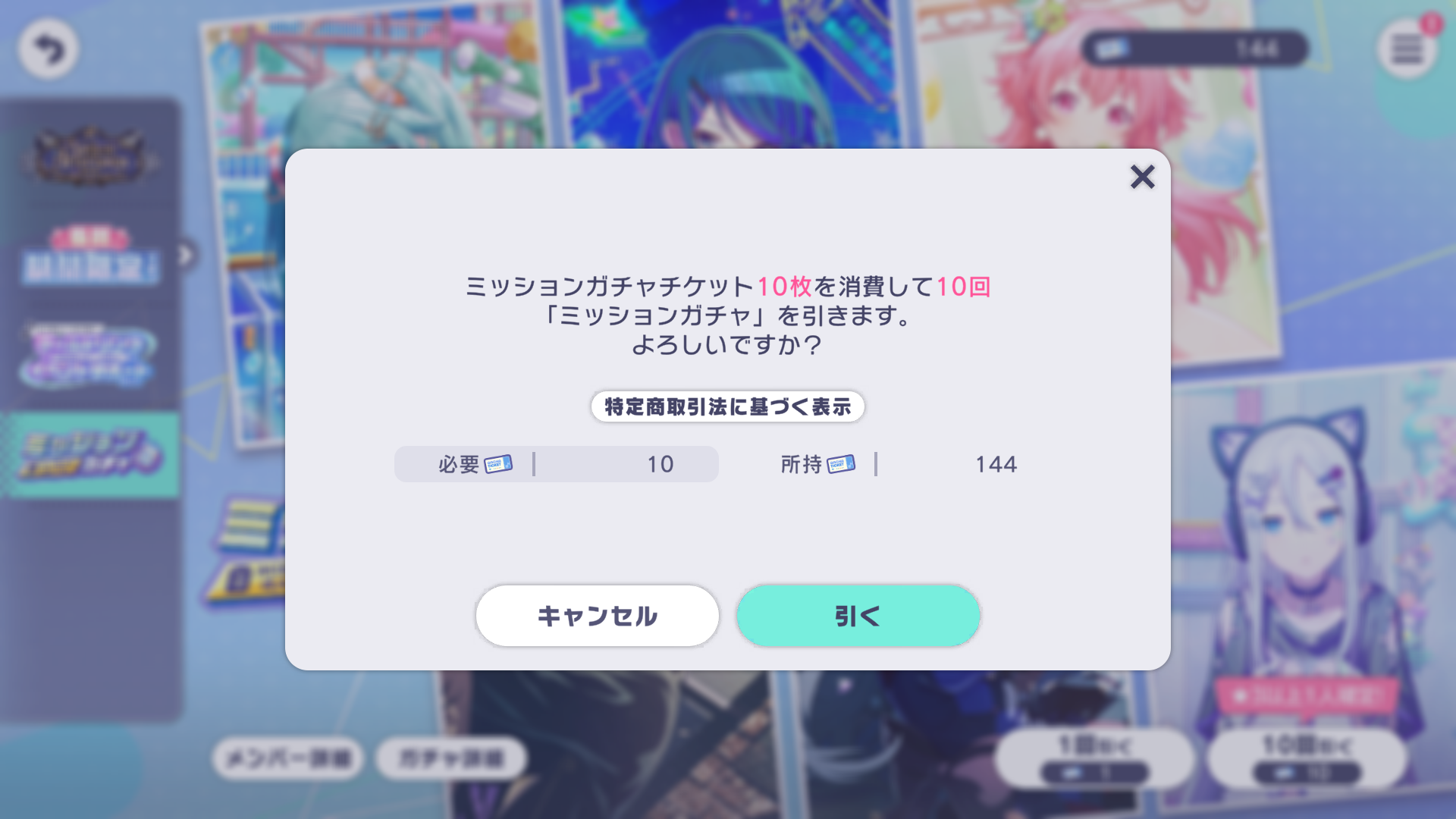This screenshot has height=819, width=1456.
Task: Confirm the gacha pull with 引く
Action: click(x=858, y=616)
